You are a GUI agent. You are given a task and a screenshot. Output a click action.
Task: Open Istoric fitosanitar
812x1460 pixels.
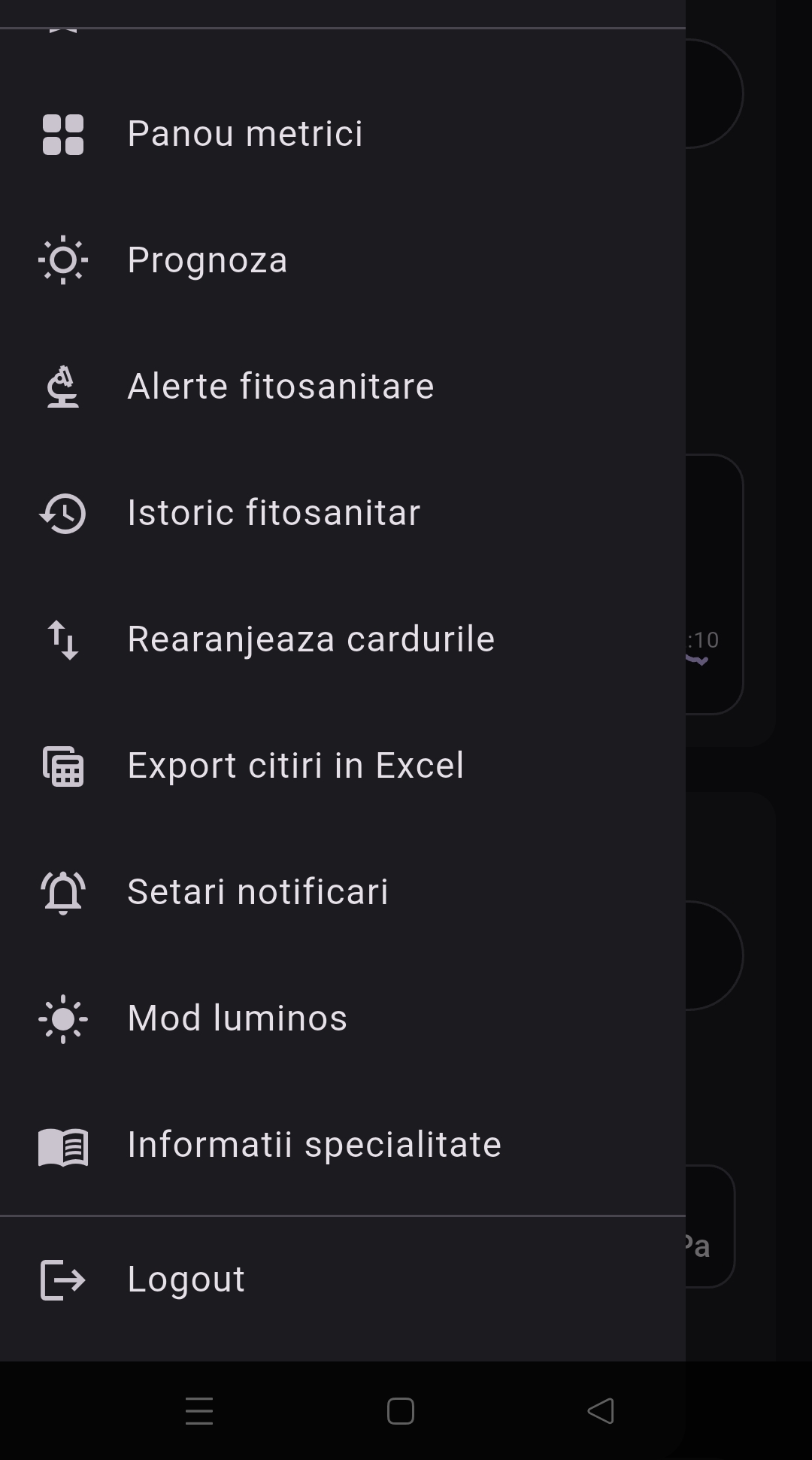pos(274,512)
